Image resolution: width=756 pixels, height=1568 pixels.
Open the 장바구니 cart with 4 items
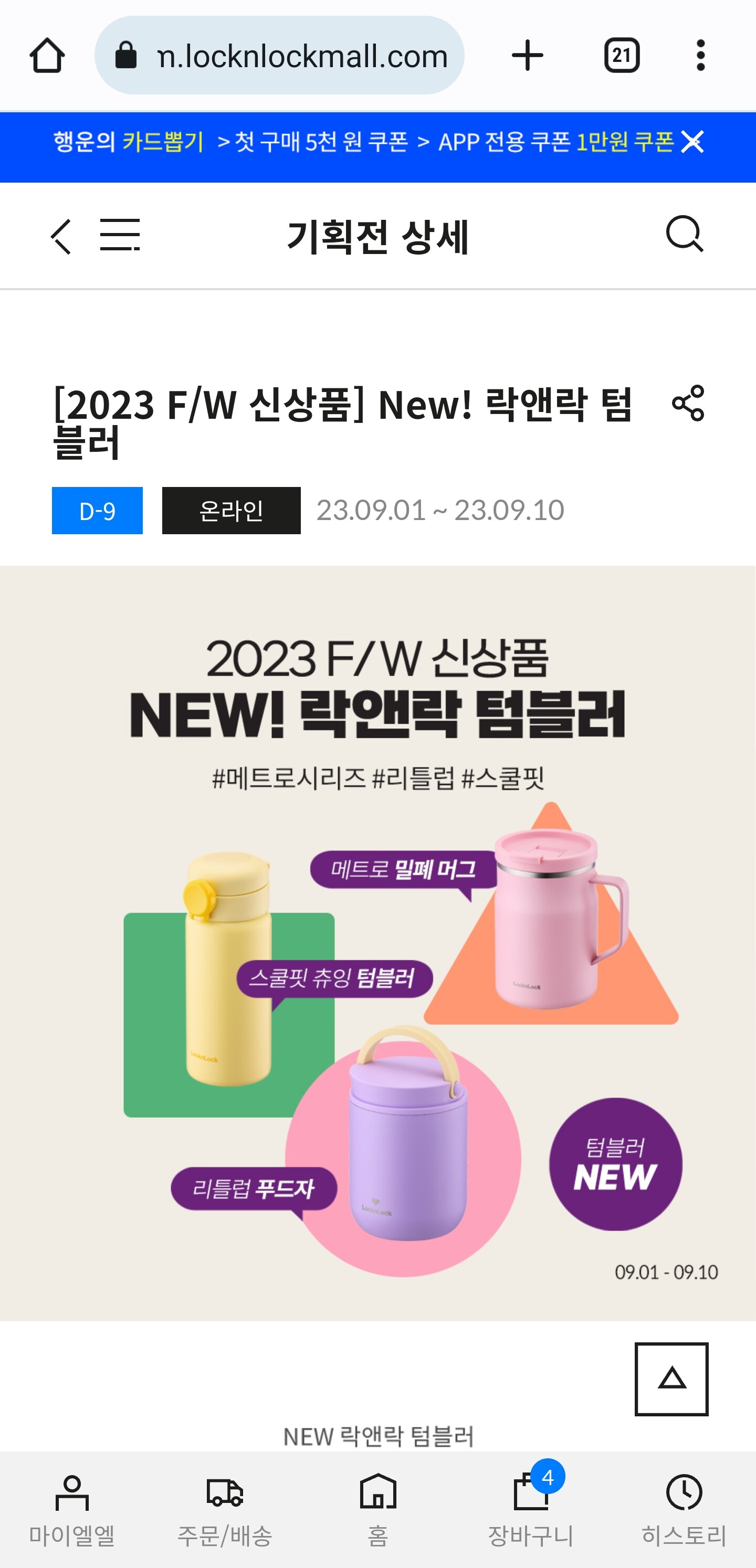[531, 1510]
